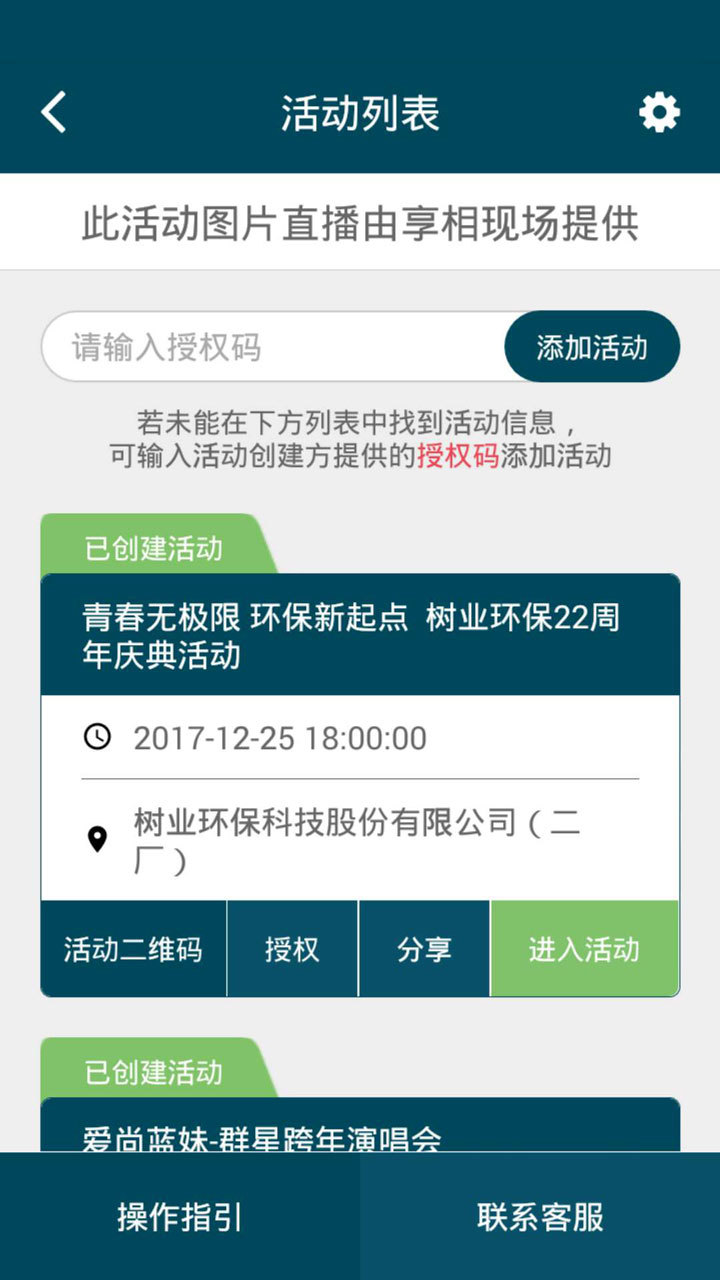720x1280 pixels.
Task: Open the 爱尚蓝妹-群星跨年演唱会 event card
Action: [262, 1136]
